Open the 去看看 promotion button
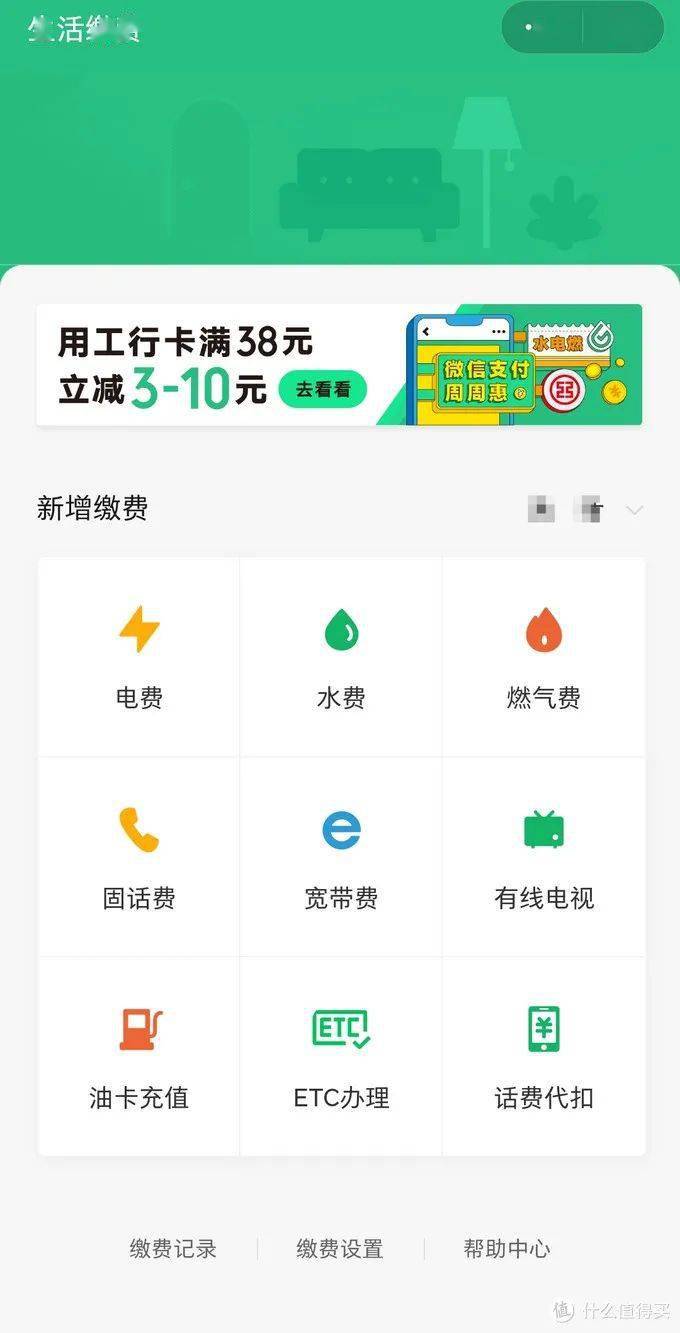The height and width of the screenshot is (1333, 680). tap(322, 390)
